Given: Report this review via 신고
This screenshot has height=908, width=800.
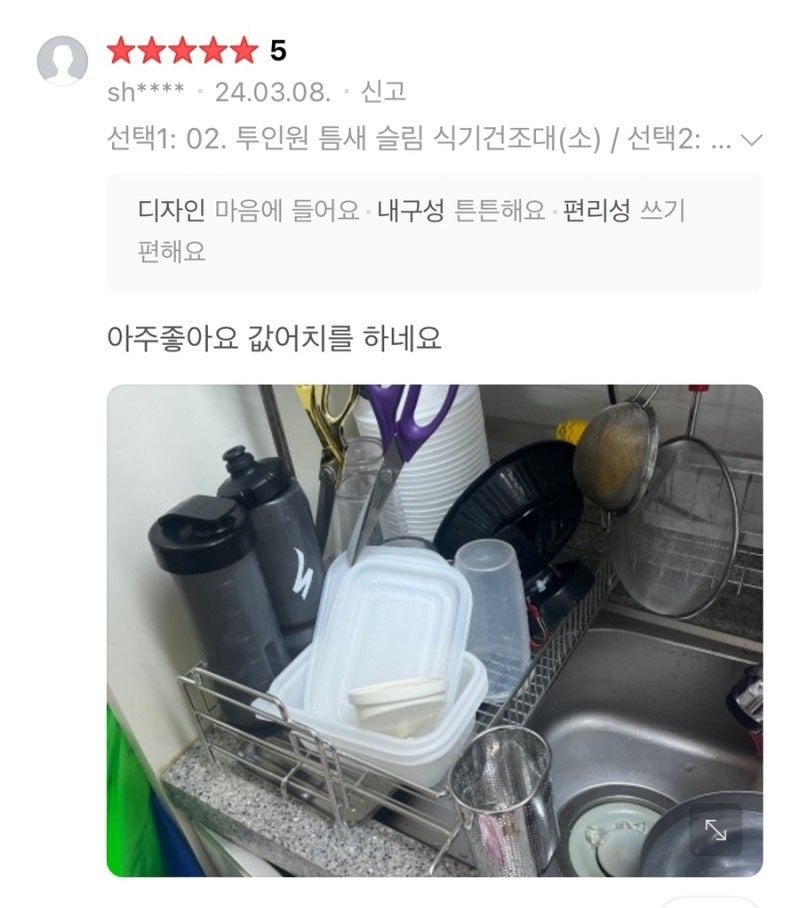Looking at the screenshot, I should click(x=383, y=92).
